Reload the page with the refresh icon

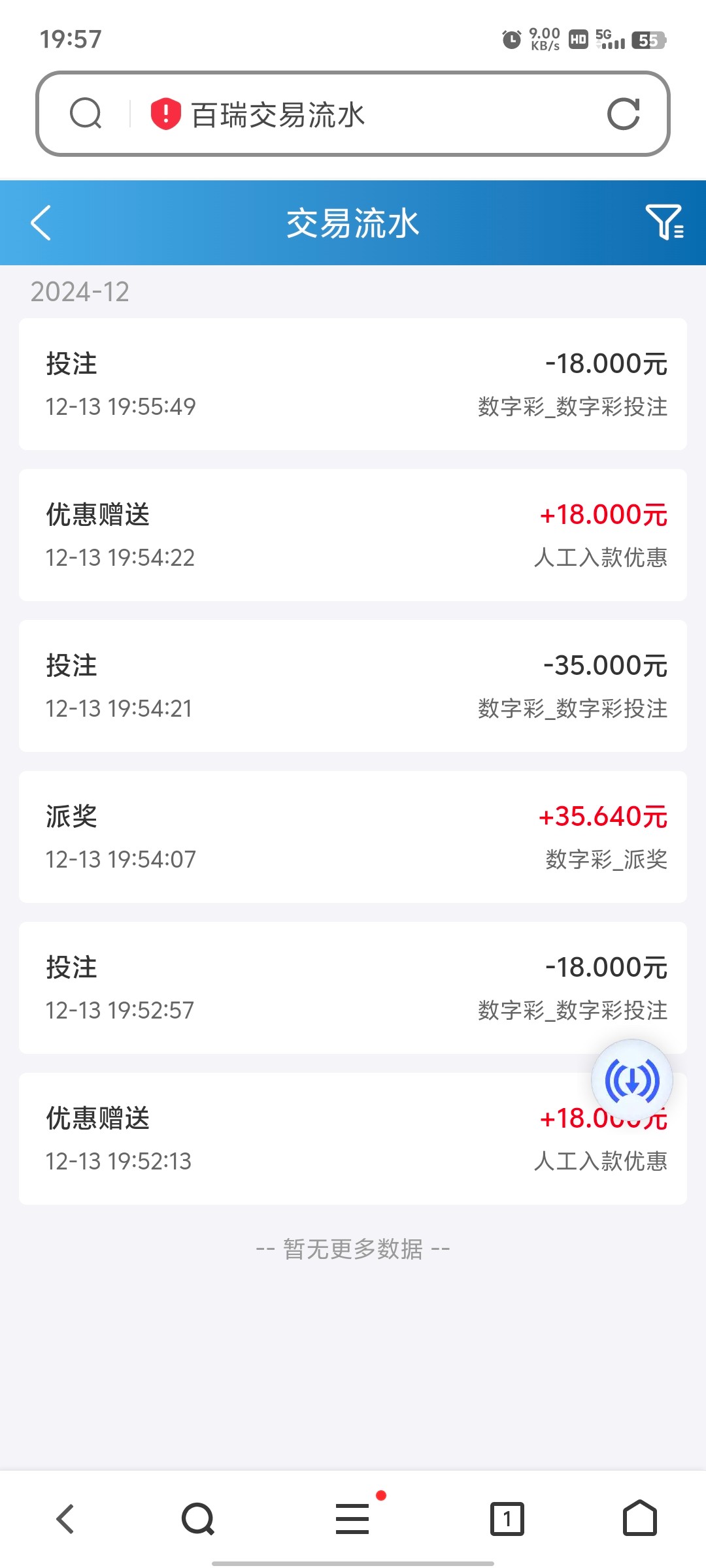point(623,114)
